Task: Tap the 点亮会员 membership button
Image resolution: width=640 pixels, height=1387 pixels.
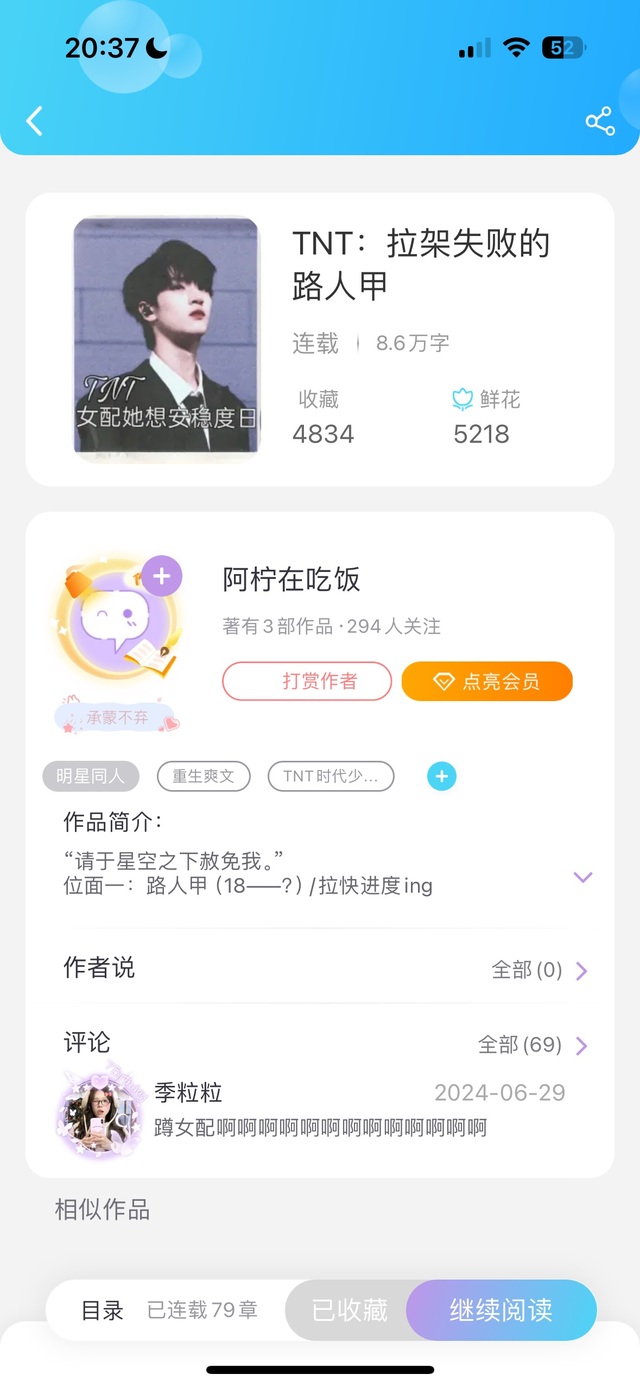Action: [x=487, y=681]
